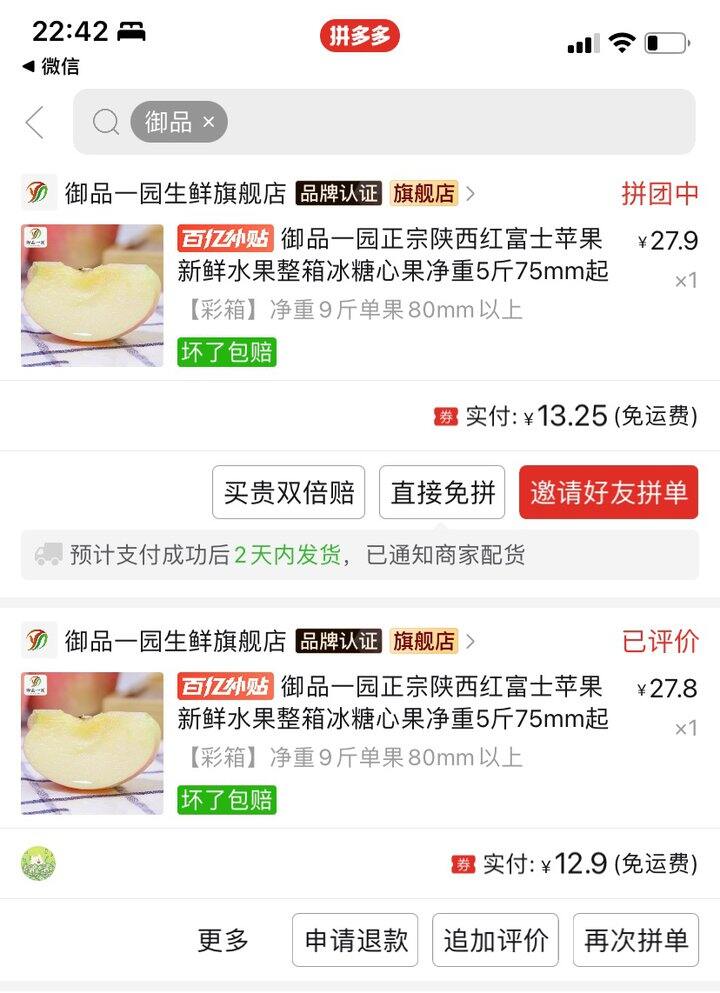Open store page from the 已评价 order
Image resolution: width=720 pixels, height=993 pixels.
click(175, 641)
